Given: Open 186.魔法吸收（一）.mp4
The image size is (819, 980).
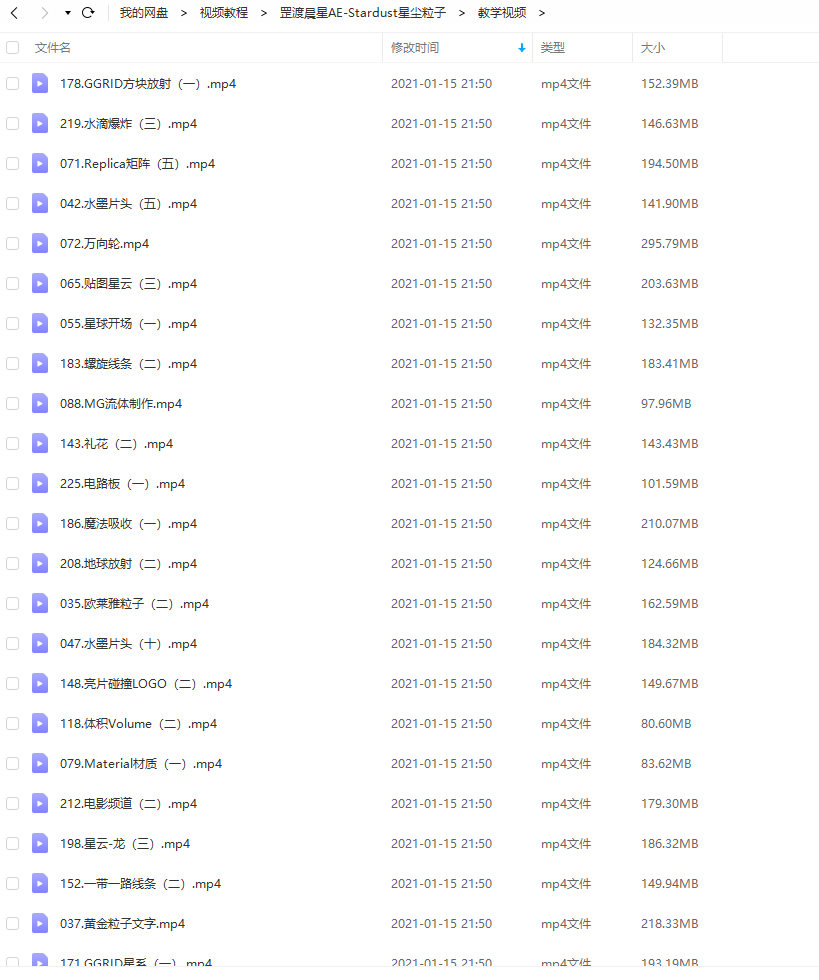Looking at the screenshot, I should (x=128, y=524).
